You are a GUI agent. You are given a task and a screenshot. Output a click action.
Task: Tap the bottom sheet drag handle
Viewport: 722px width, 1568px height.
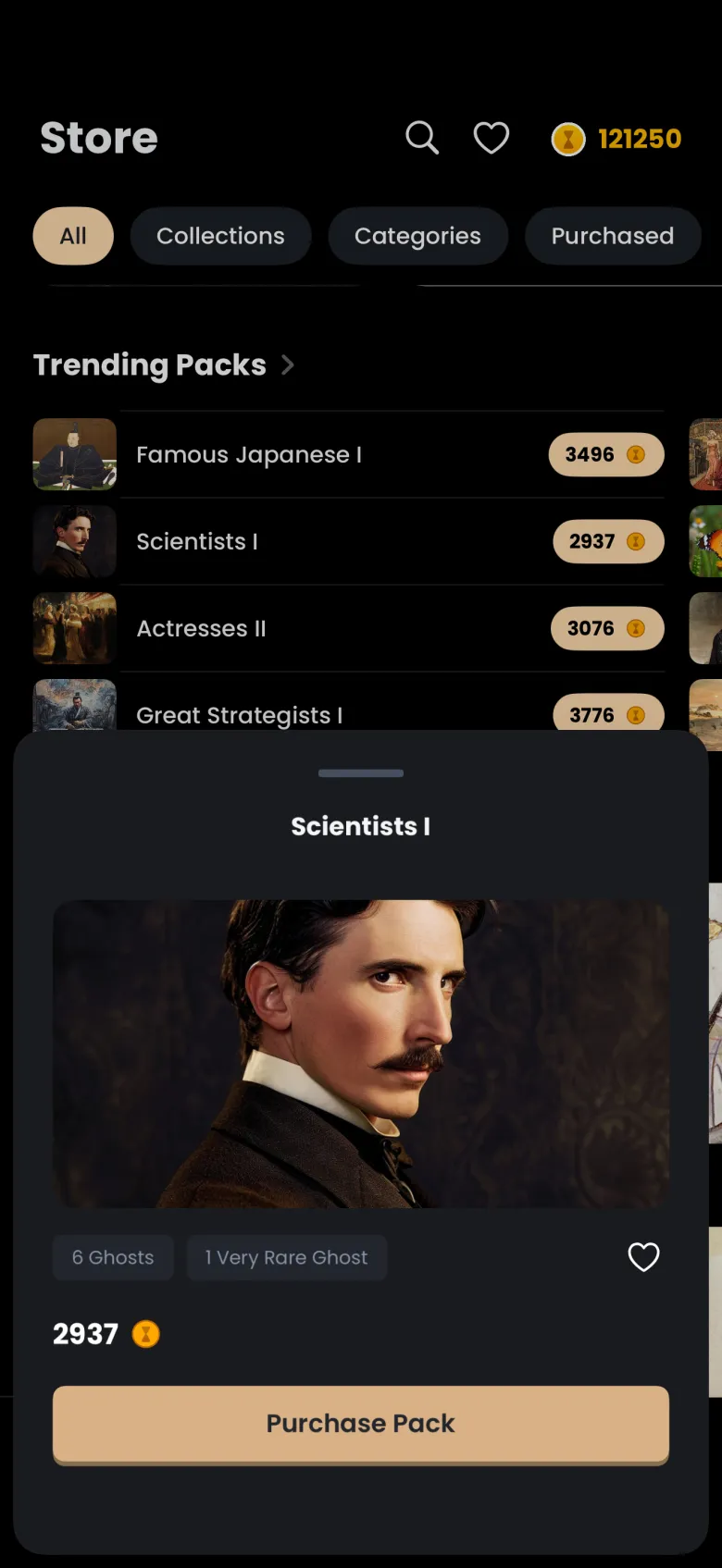(361, 773)
